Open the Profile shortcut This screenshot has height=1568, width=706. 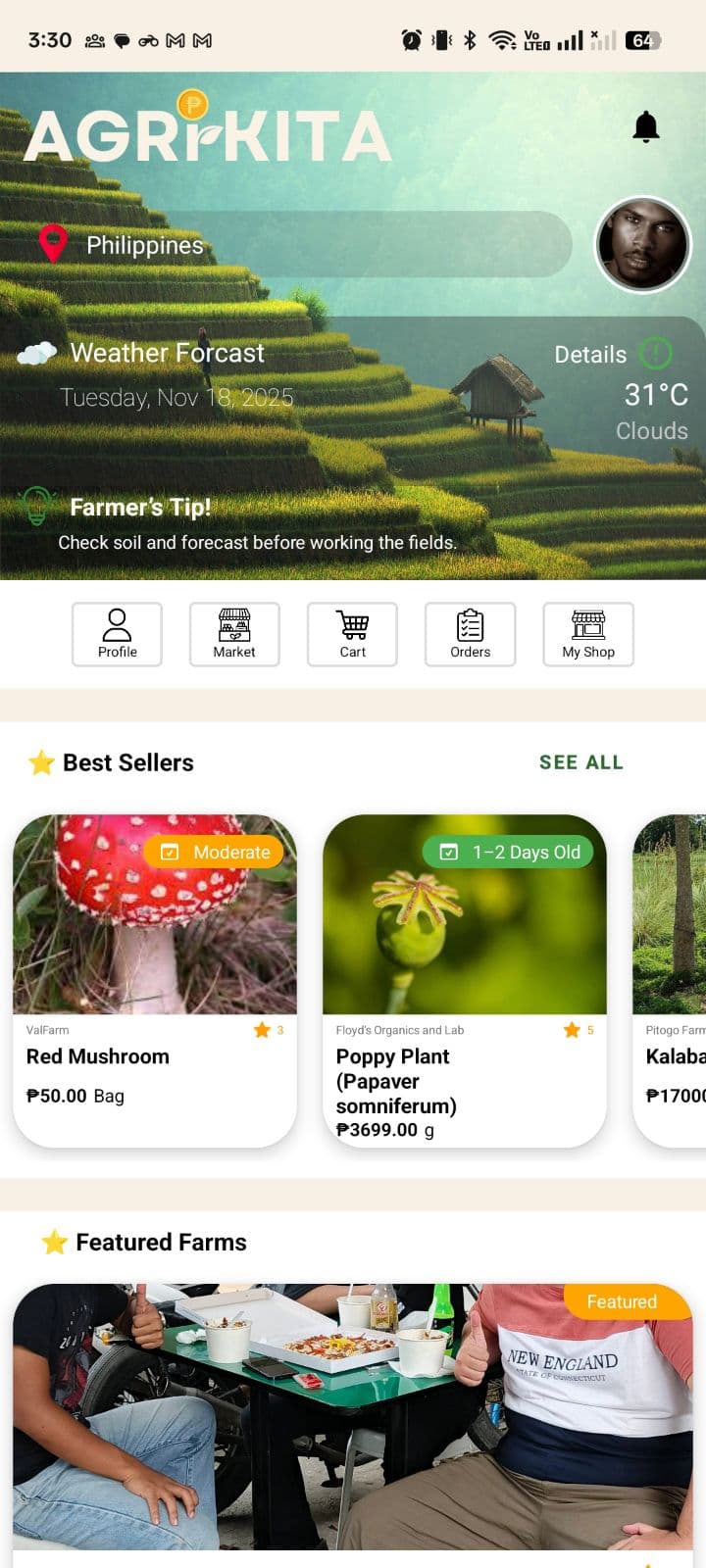(x=117, y=633)
